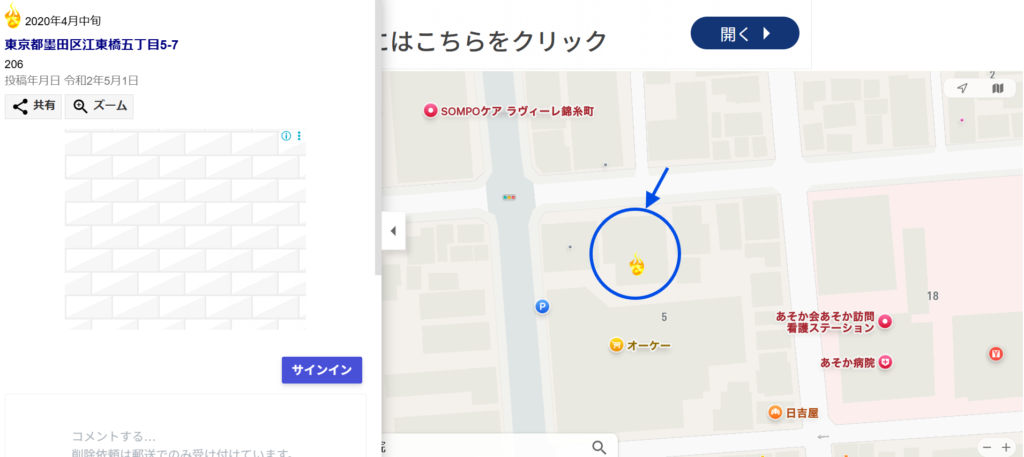Sign in with the サインイン button
1024x457 pixels.
tap(321, 370)
